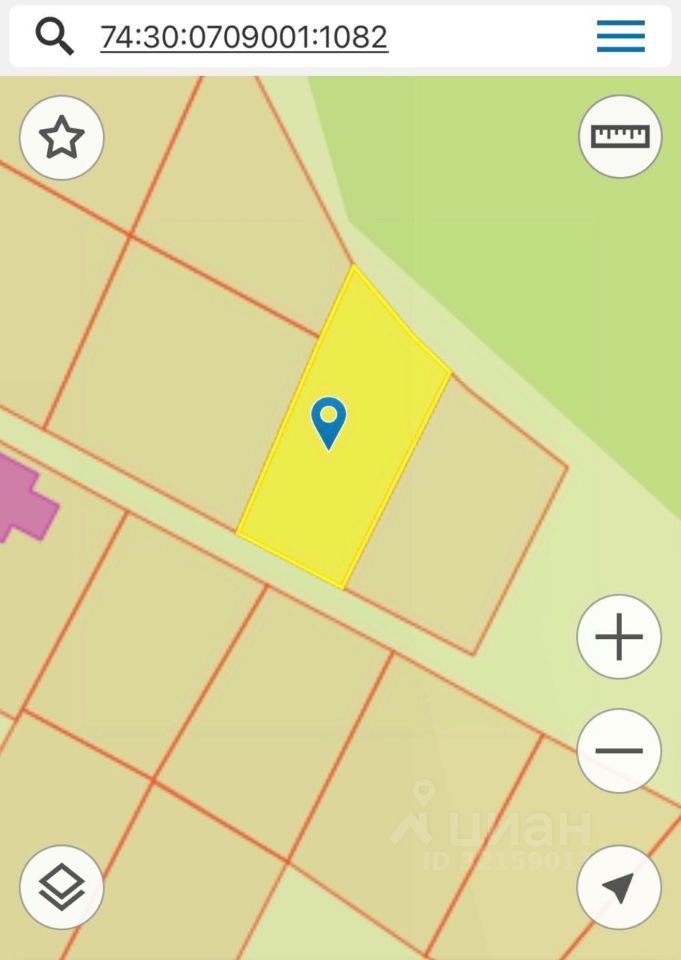Add this parcel to favorites
Screen dimensions: 681x960
click(62, 138)
